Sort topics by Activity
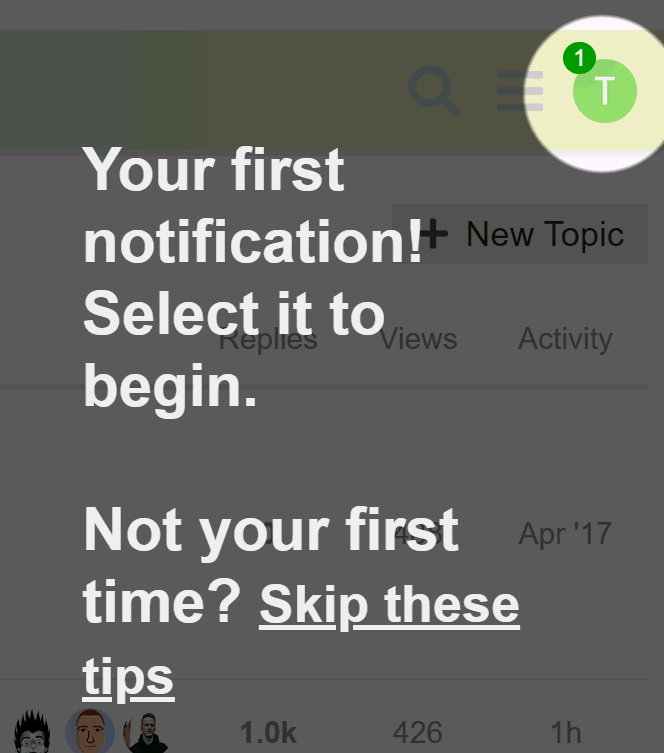This screenshot has width=664, height=753. pos(565,339)
